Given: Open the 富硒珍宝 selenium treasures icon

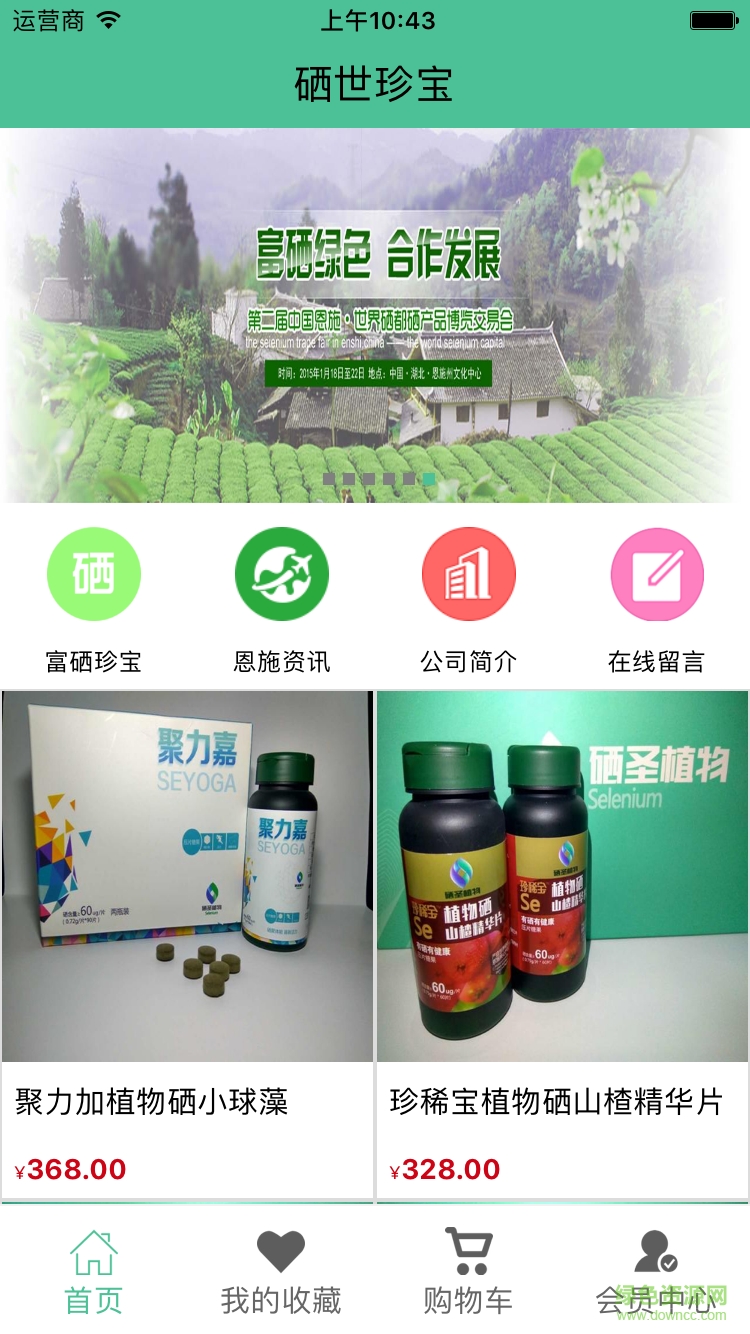Looking at the screenshot, I should 94,574.
